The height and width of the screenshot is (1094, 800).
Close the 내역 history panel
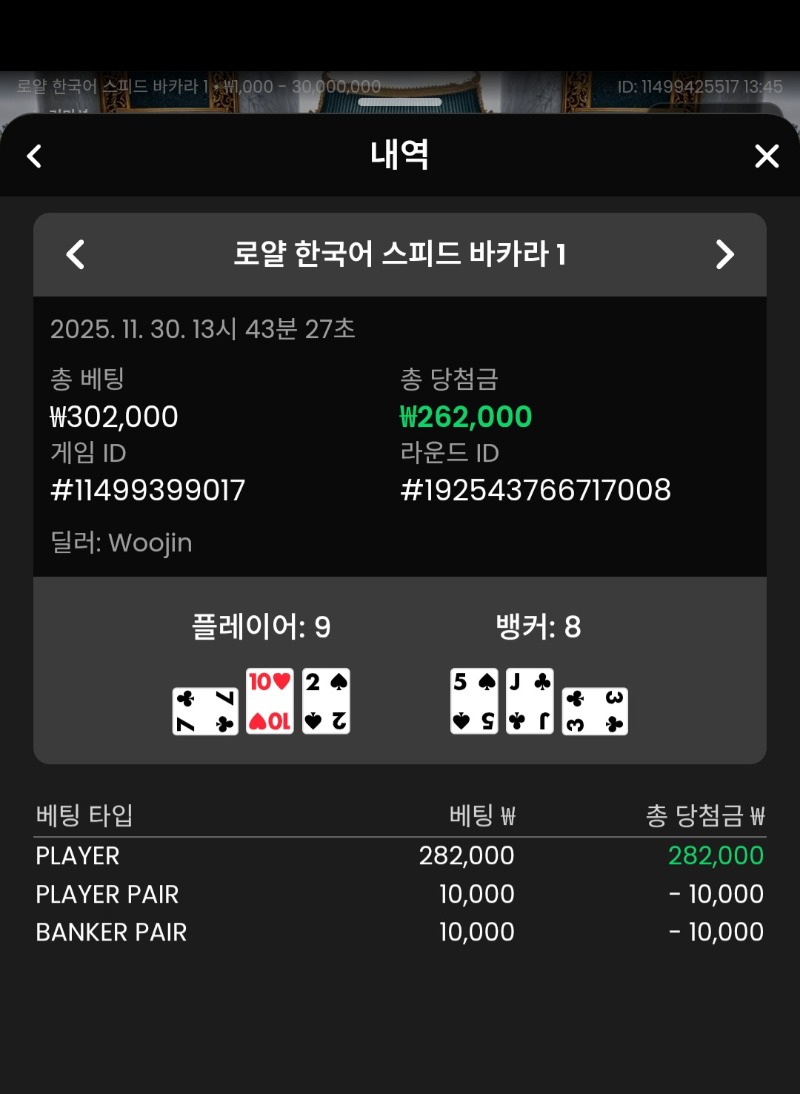pyautogui.click(x=766, y=156)
